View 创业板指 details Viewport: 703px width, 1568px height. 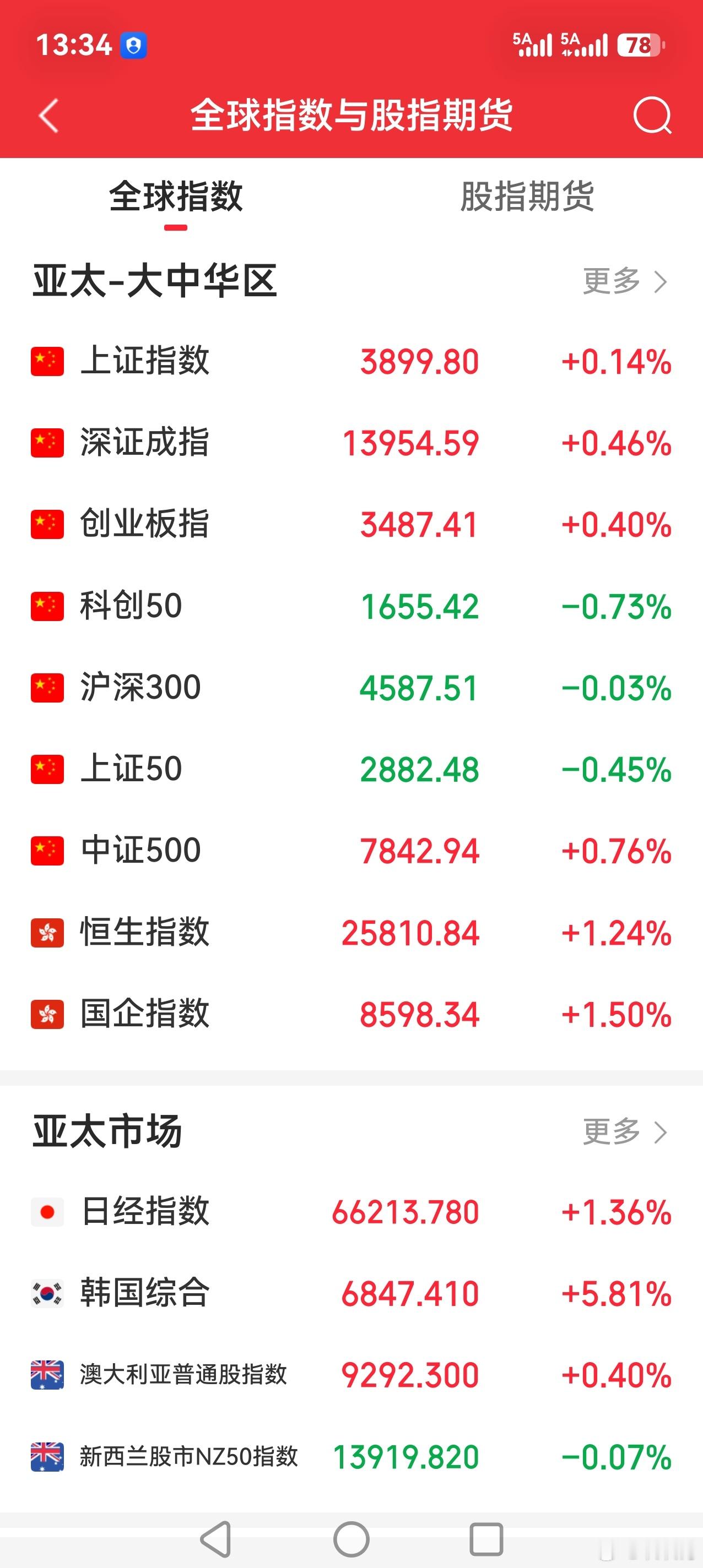point(351,524)
